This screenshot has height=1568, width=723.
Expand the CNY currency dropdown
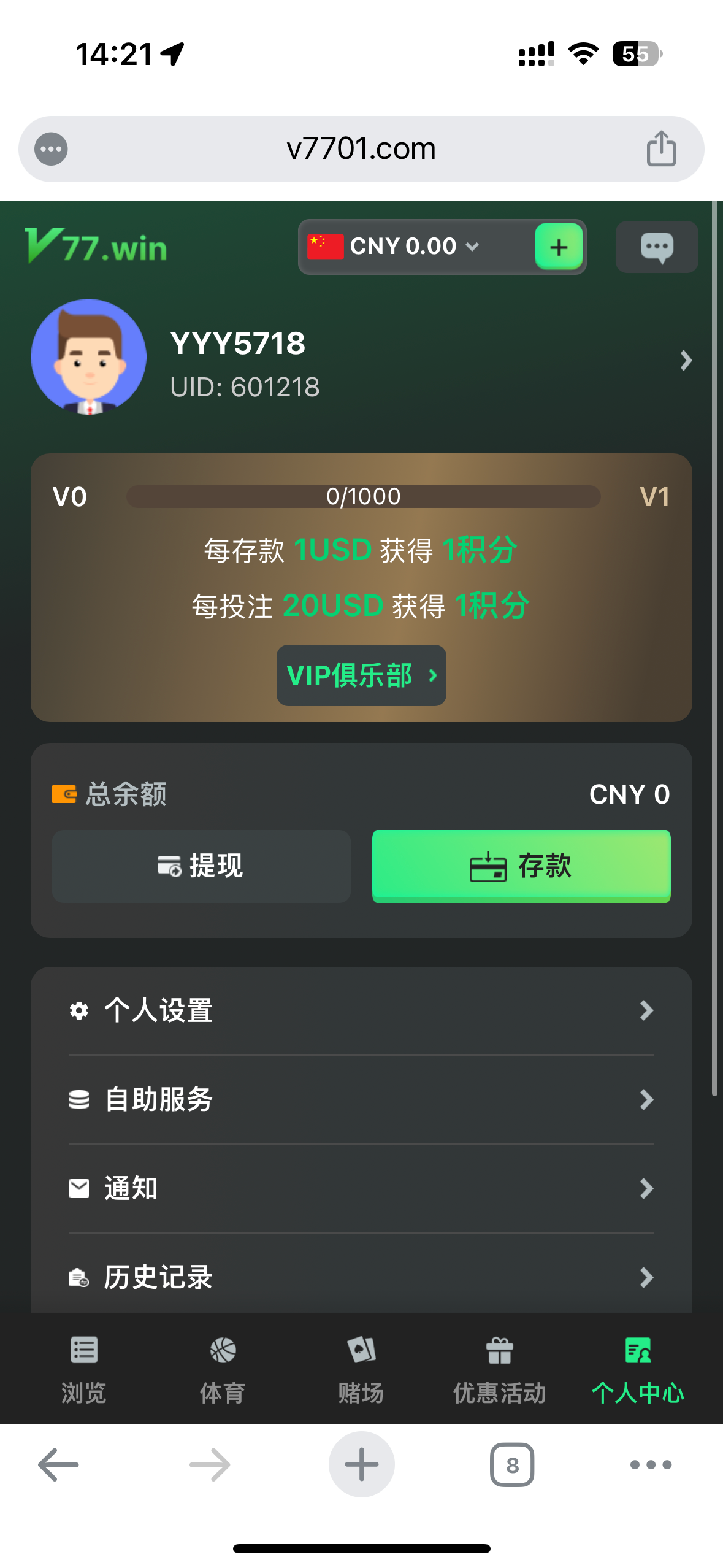click(x=472, y=247)
